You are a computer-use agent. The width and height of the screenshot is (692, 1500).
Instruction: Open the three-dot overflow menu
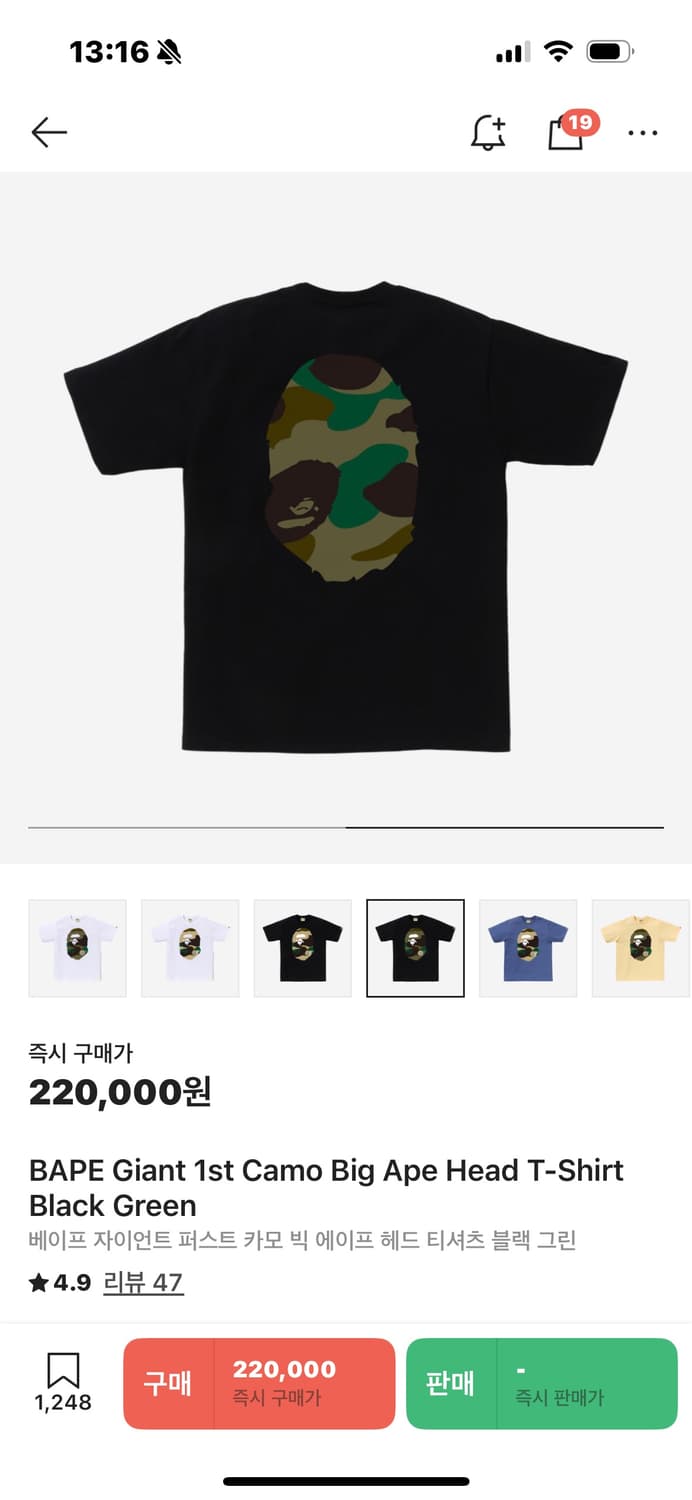[642, 132]
